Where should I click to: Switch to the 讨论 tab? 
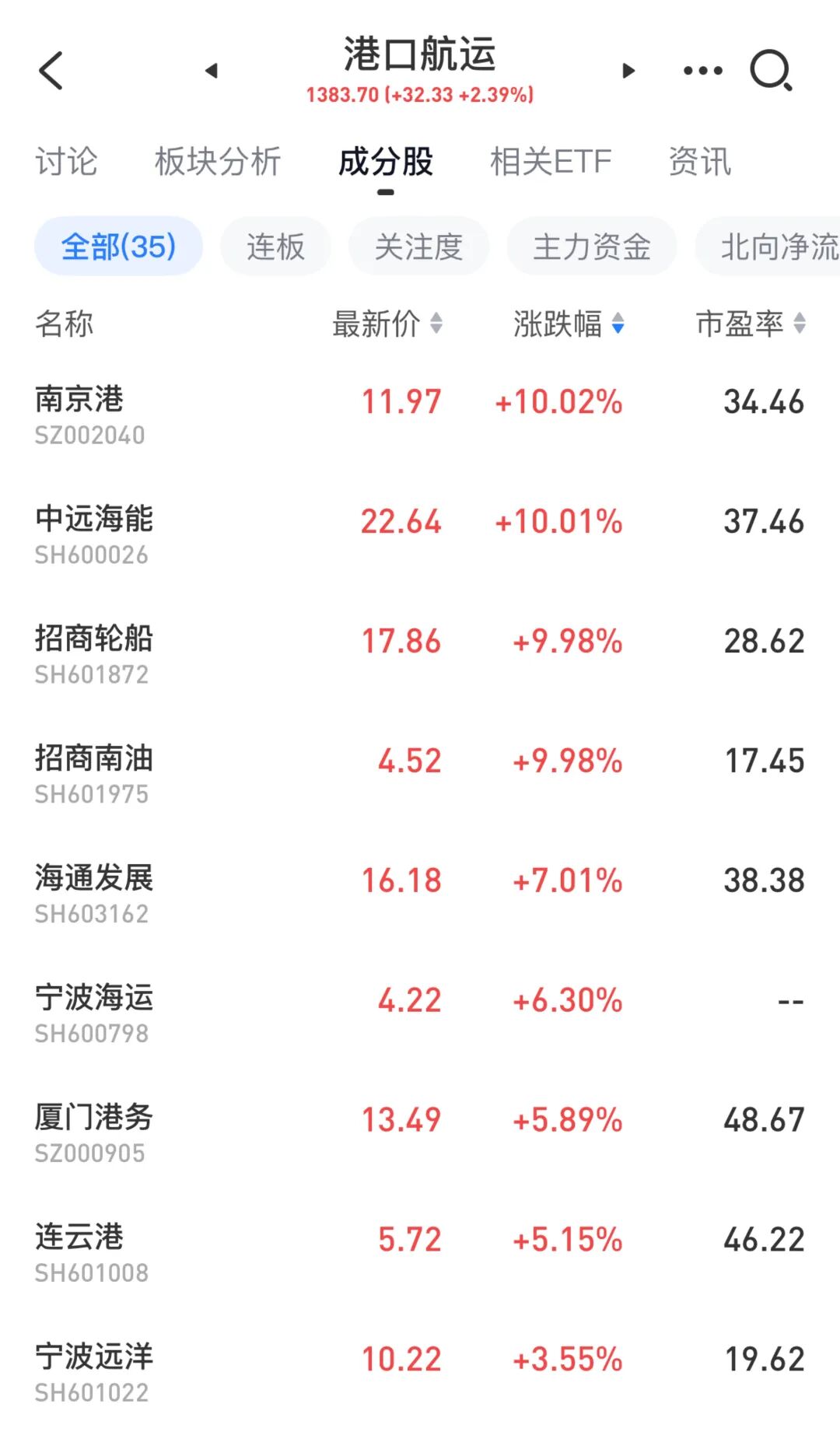(66, 162)
